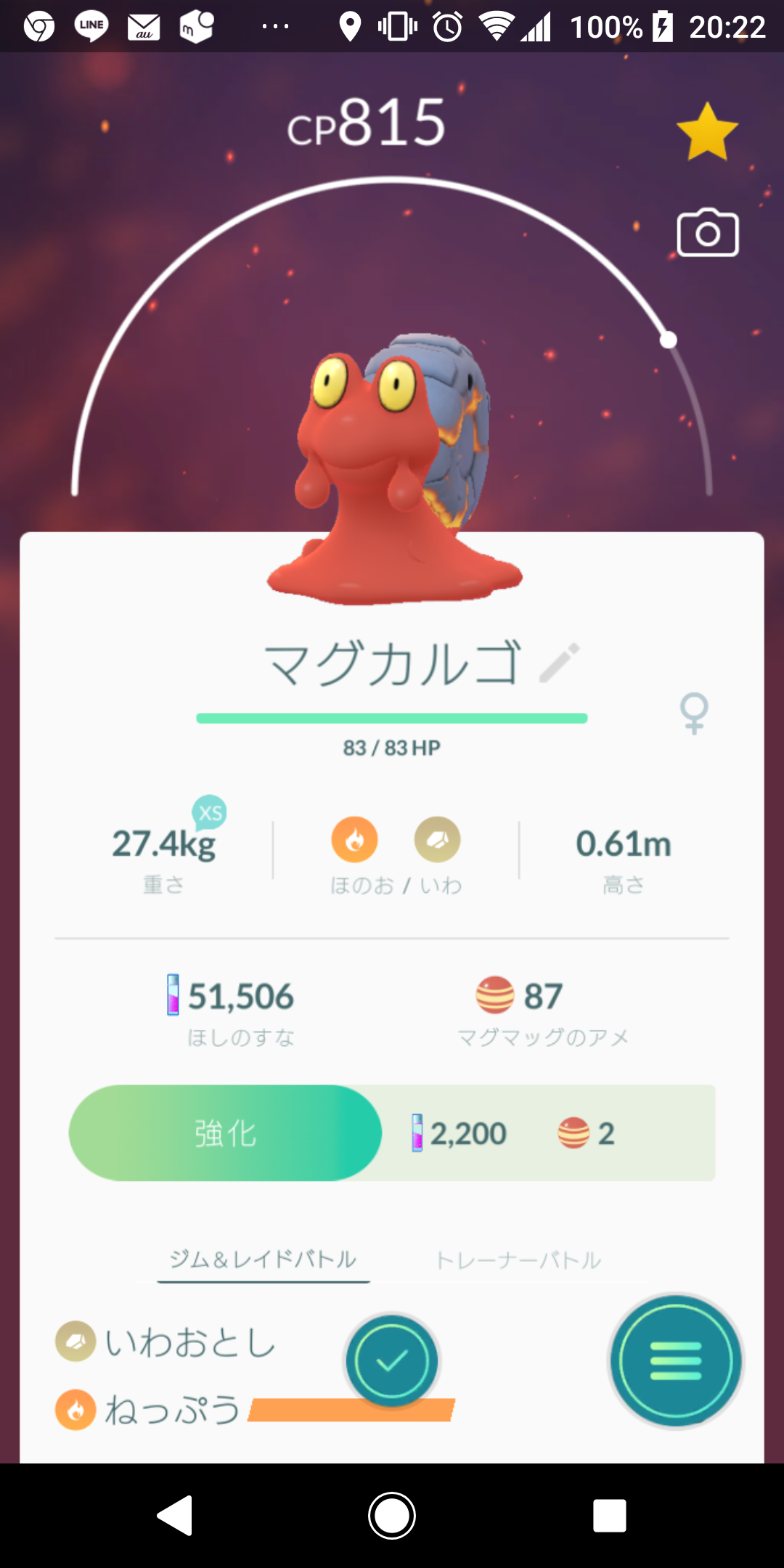Confirm with the round checkmark button
The image size is (784, 1568).
392,1361
